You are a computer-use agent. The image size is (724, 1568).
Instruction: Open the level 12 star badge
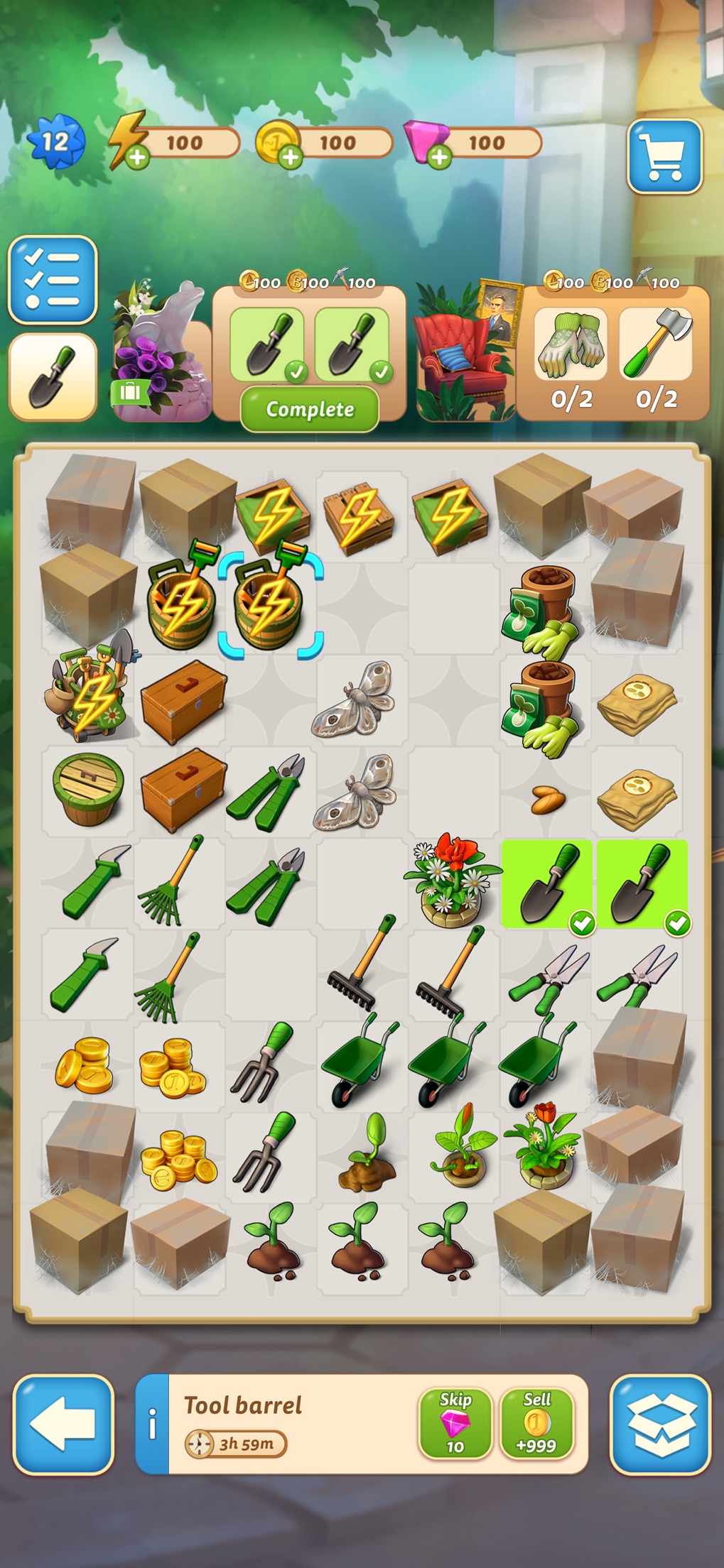click(x=56, y=141)
